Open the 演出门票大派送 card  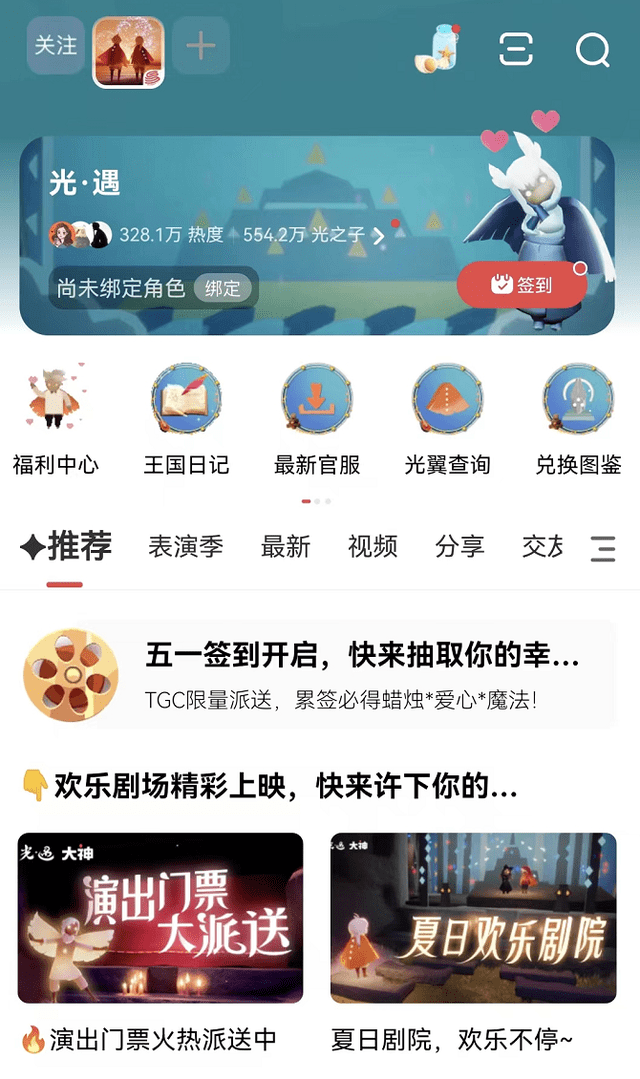pos(160,918)
